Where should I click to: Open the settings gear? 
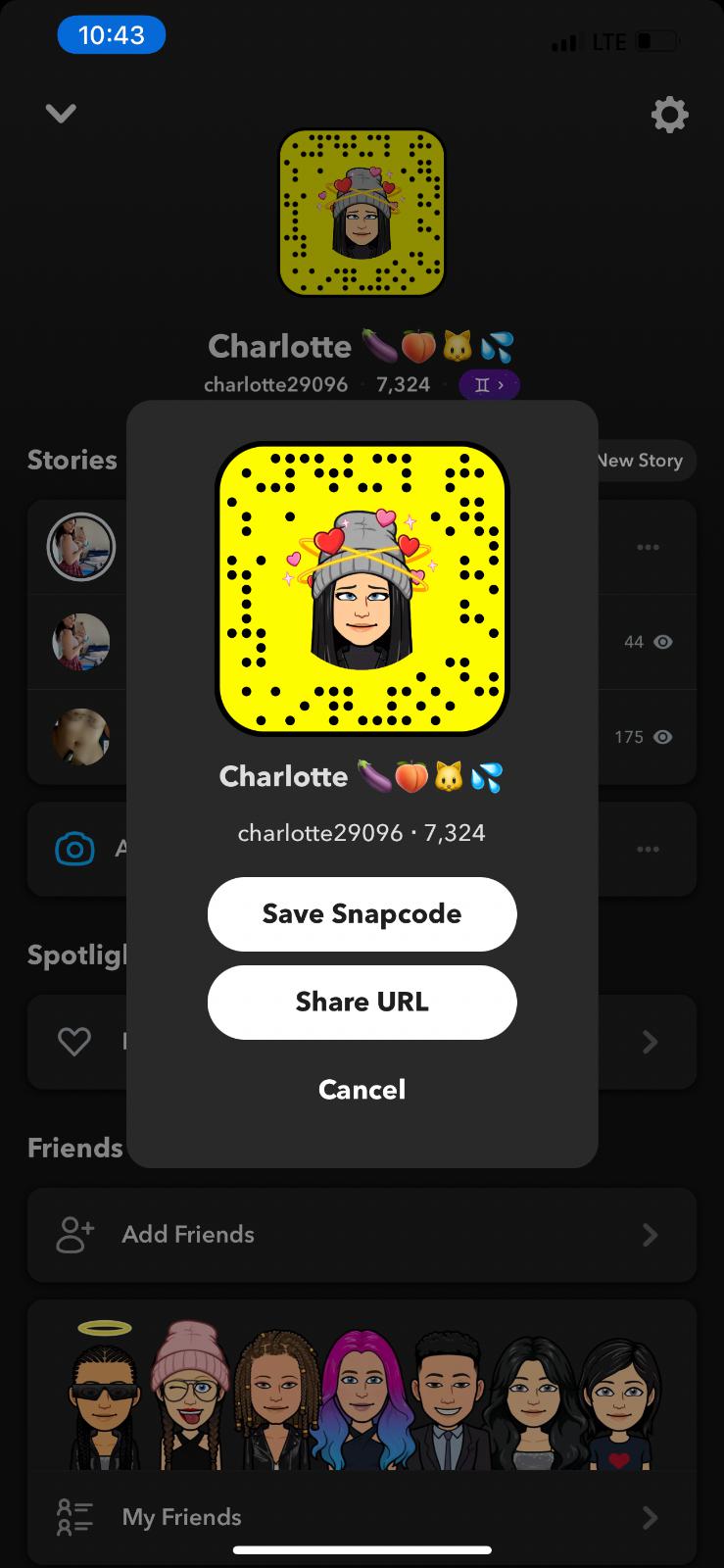pos(669,115)
